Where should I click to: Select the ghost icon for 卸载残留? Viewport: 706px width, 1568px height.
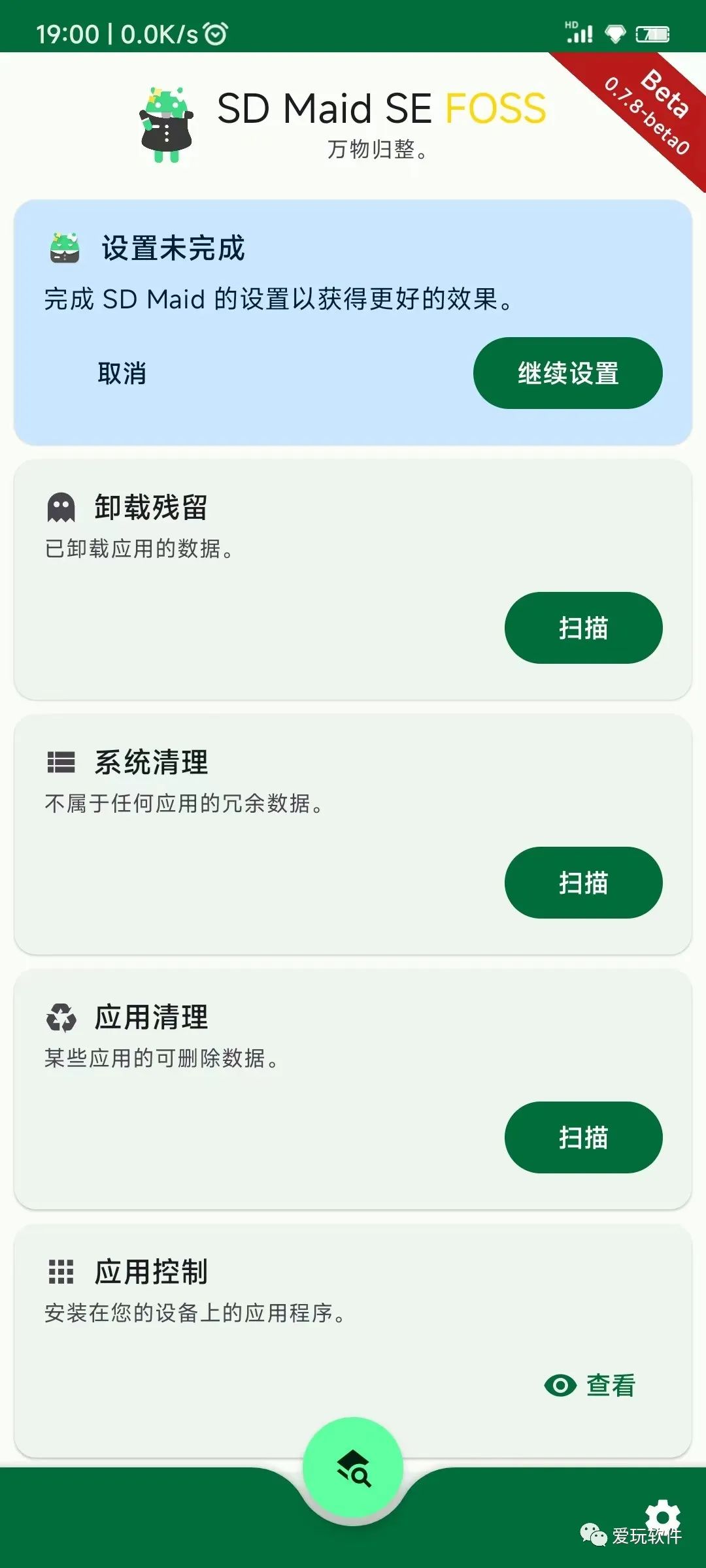click(61, 506)
